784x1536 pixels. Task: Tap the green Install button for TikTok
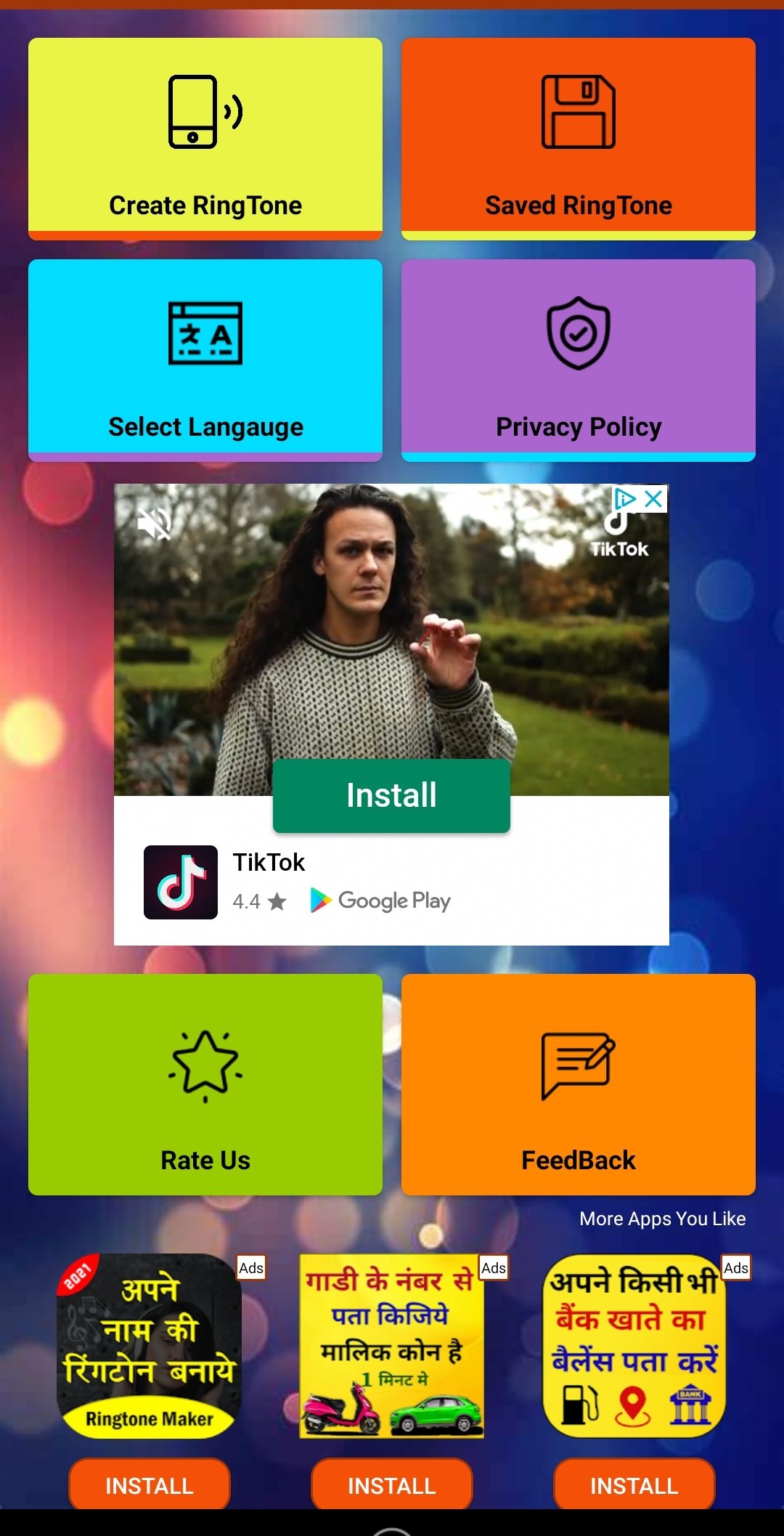pyautogui.click(x=391, y=795)
